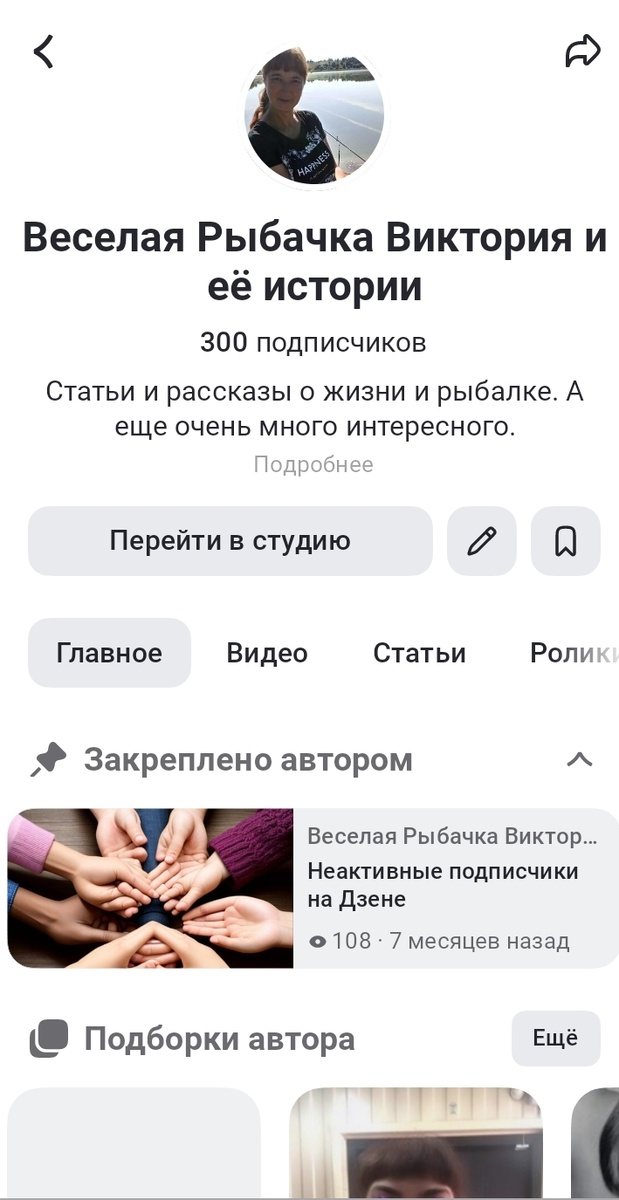Open the channel avatar photo

315,116
